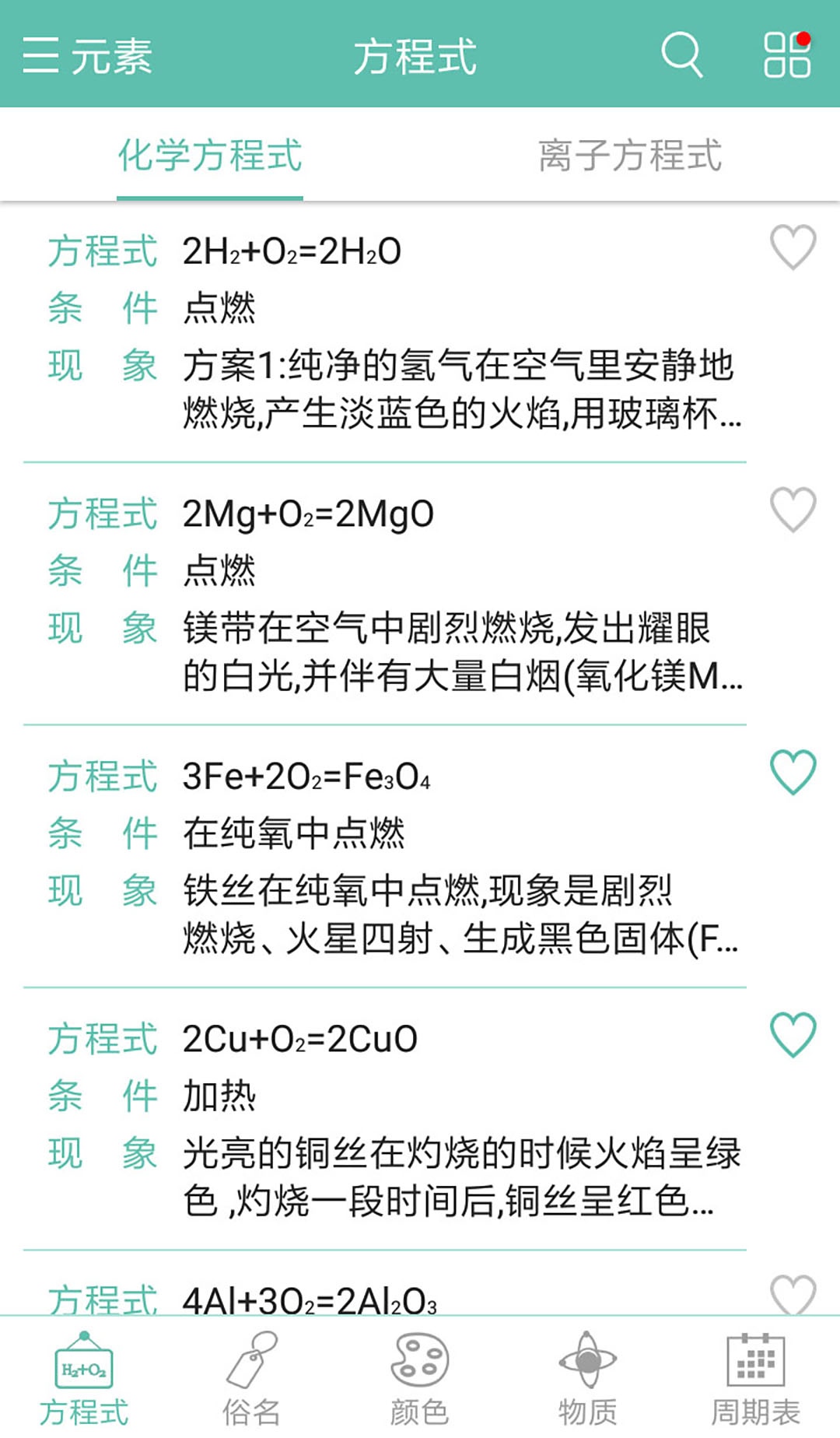The image size is (840, 1438).
Task: Open the search icon in the header
Action: (681, 54)
